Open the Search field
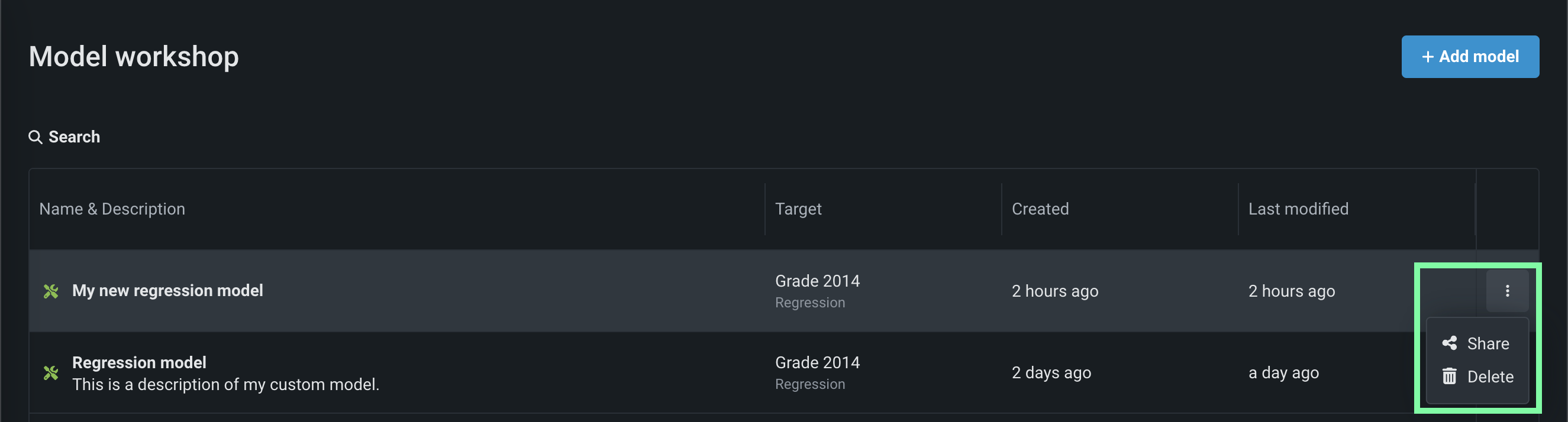This screenshot has width=1568, height=422. 73,137
